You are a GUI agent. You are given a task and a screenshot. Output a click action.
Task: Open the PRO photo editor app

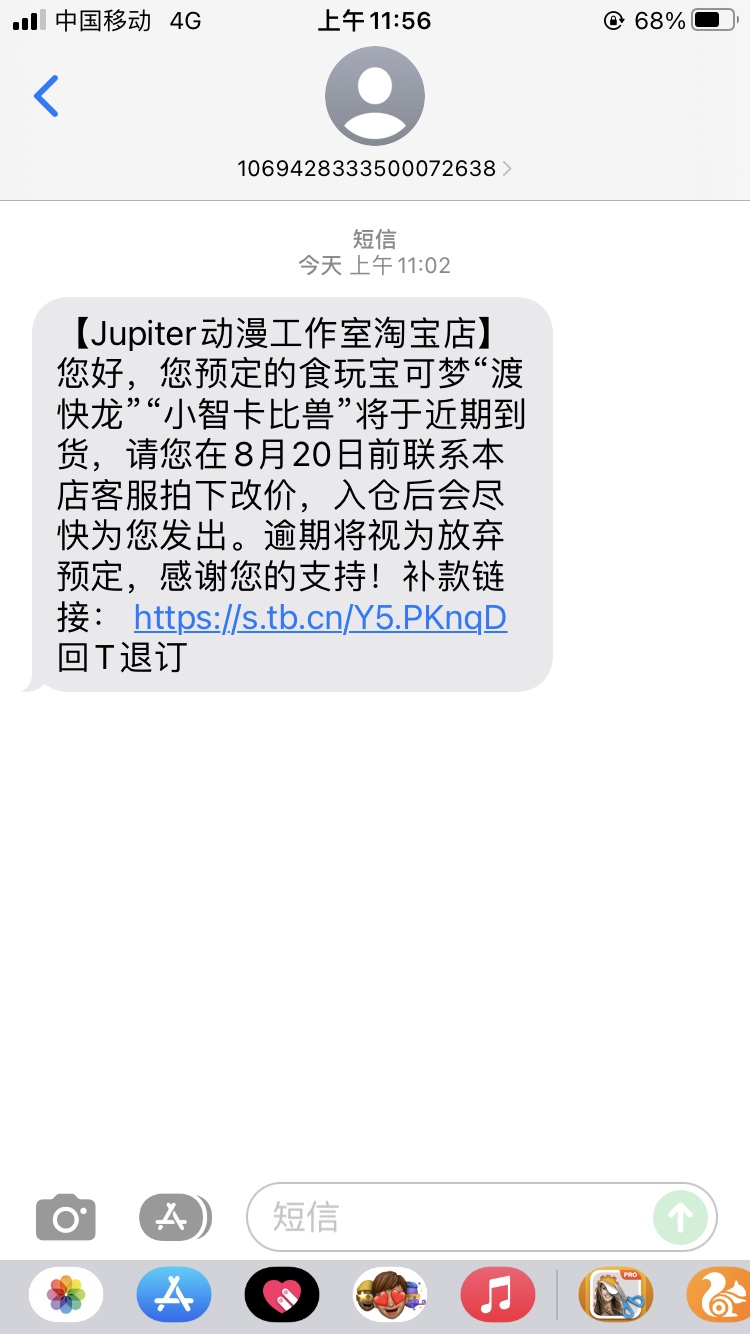point(616,1296)
